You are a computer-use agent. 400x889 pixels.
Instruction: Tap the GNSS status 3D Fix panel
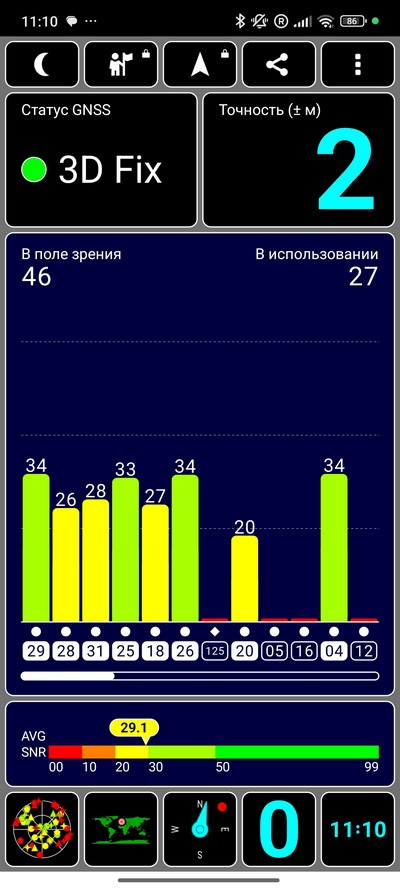pos(101,160)
